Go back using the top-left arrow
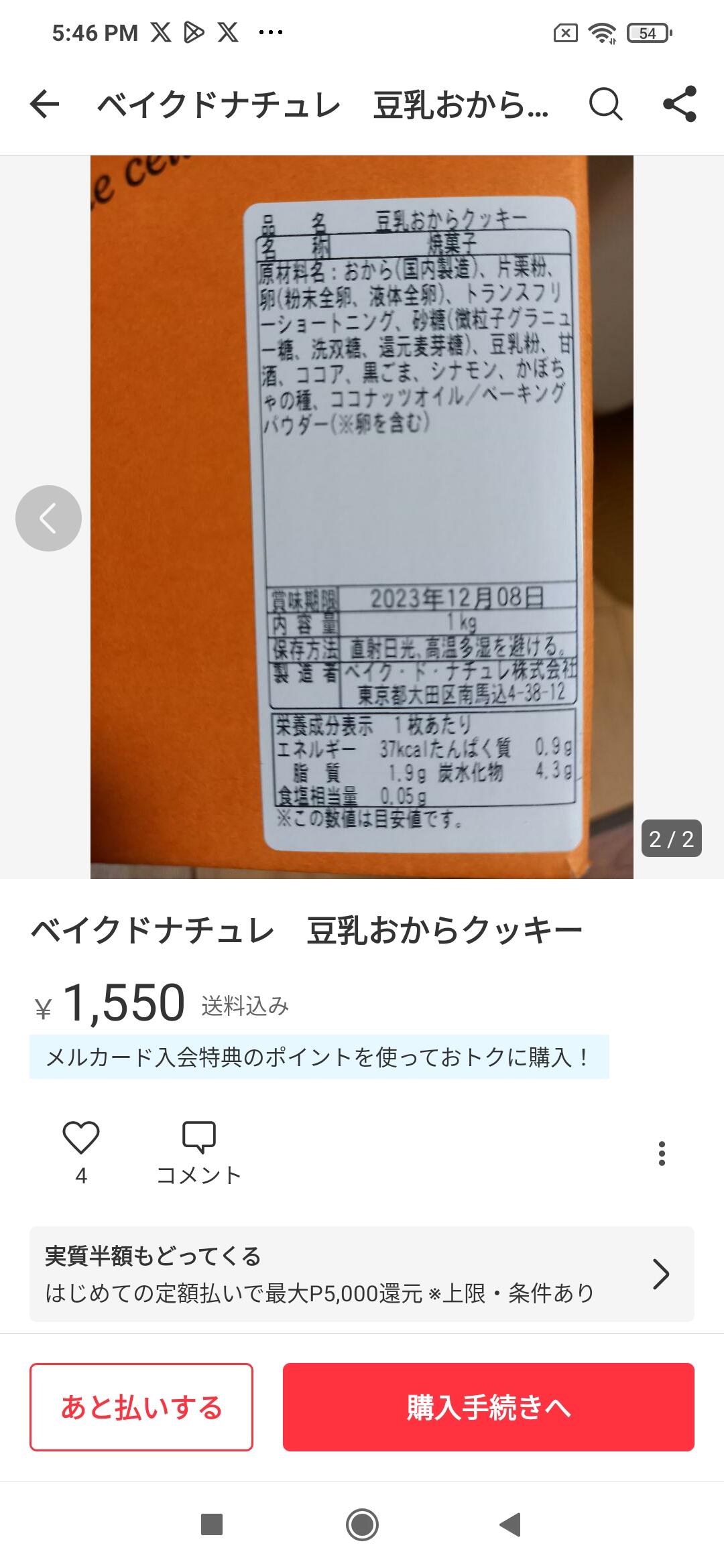Screen dimensions: 724x1568 [45, 105]
